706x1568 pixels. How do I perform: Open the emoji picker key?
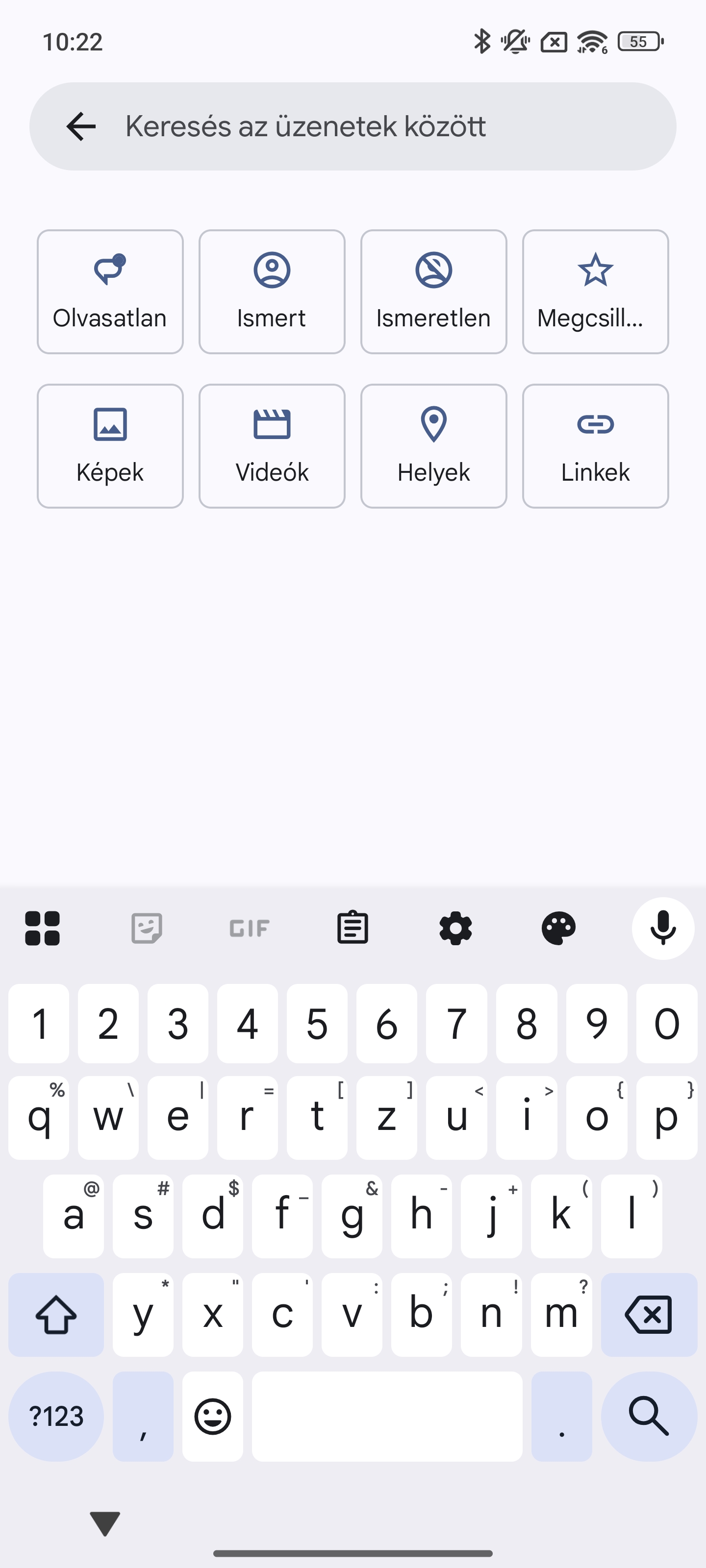click(x=213, y=1416)
